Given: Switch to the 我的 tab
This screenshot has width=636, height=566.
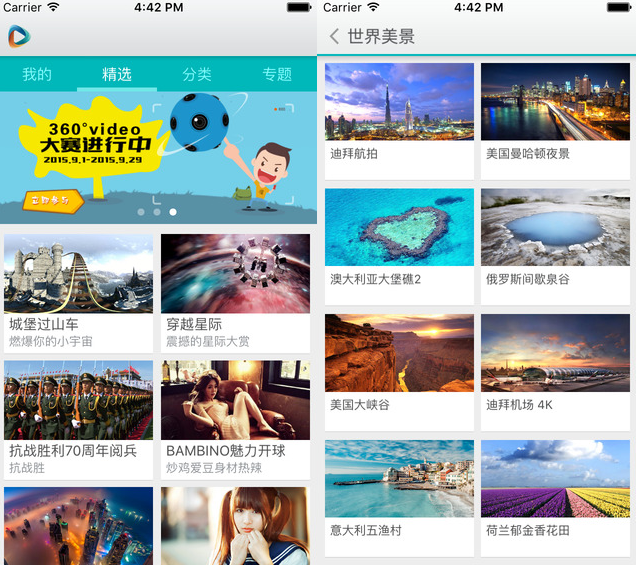Looking at the screenshot, I should tap(37, 75).
